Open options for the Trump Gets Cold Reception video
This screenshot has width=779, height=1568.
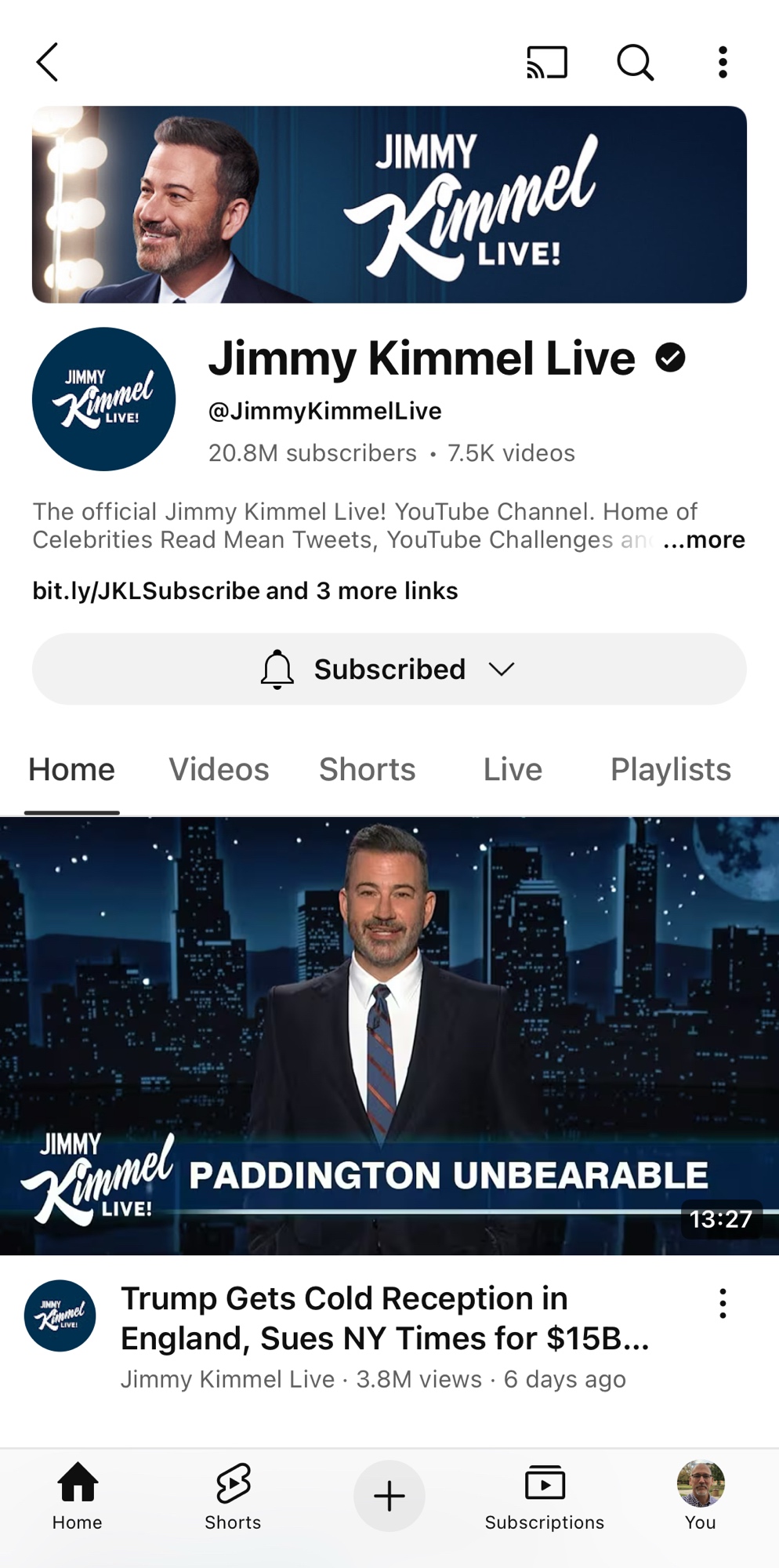pos(723,1304)
